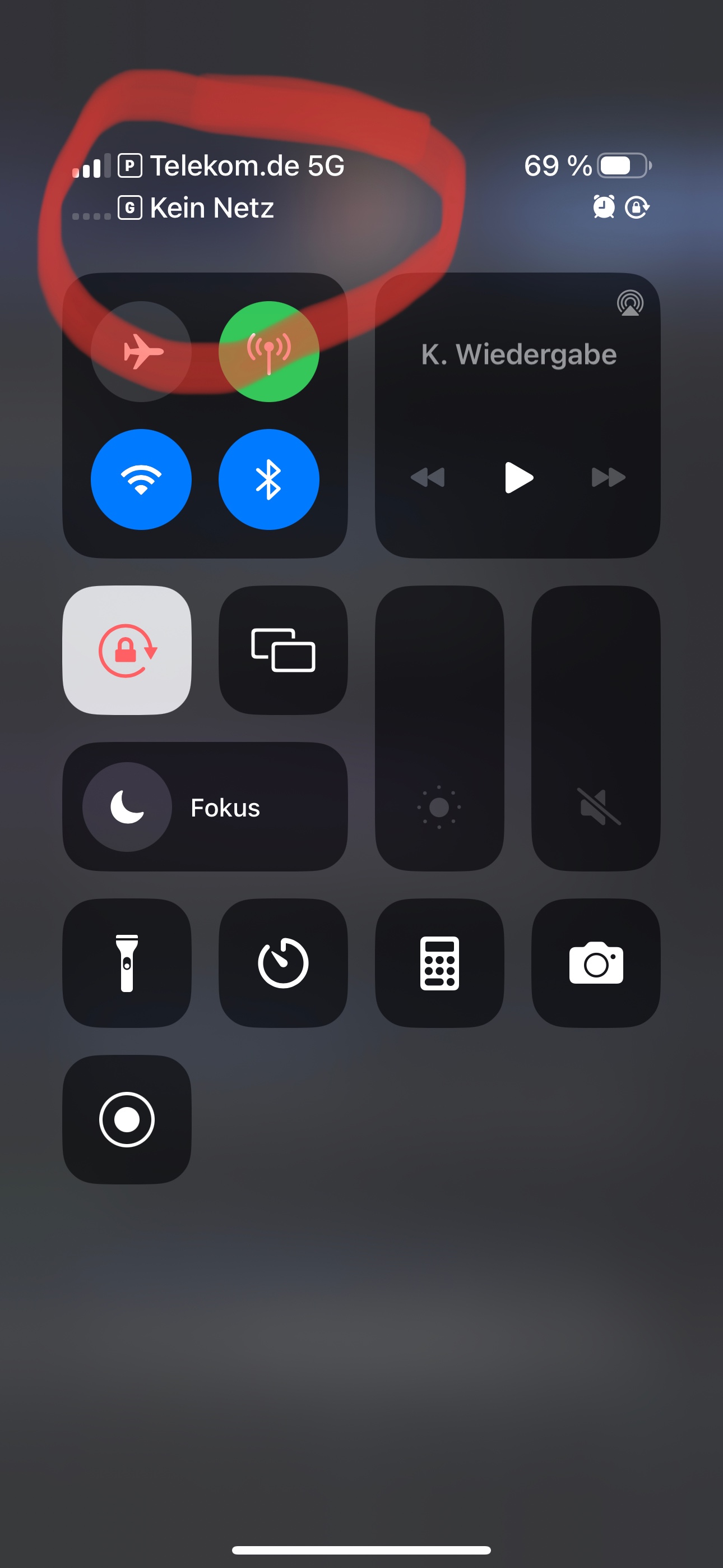Open the timer
The height and width of the screenshot is (1568, 723).
[x=283, y=963]
